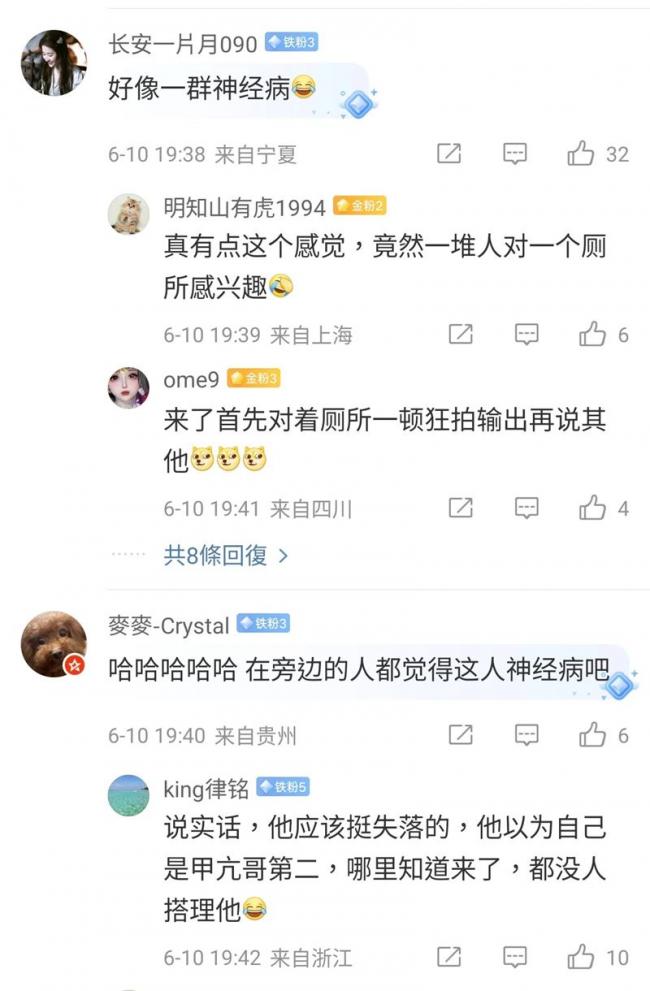Open 明知山有虎1994's profile avatar

pyautogui.click(x=129, y=213)
